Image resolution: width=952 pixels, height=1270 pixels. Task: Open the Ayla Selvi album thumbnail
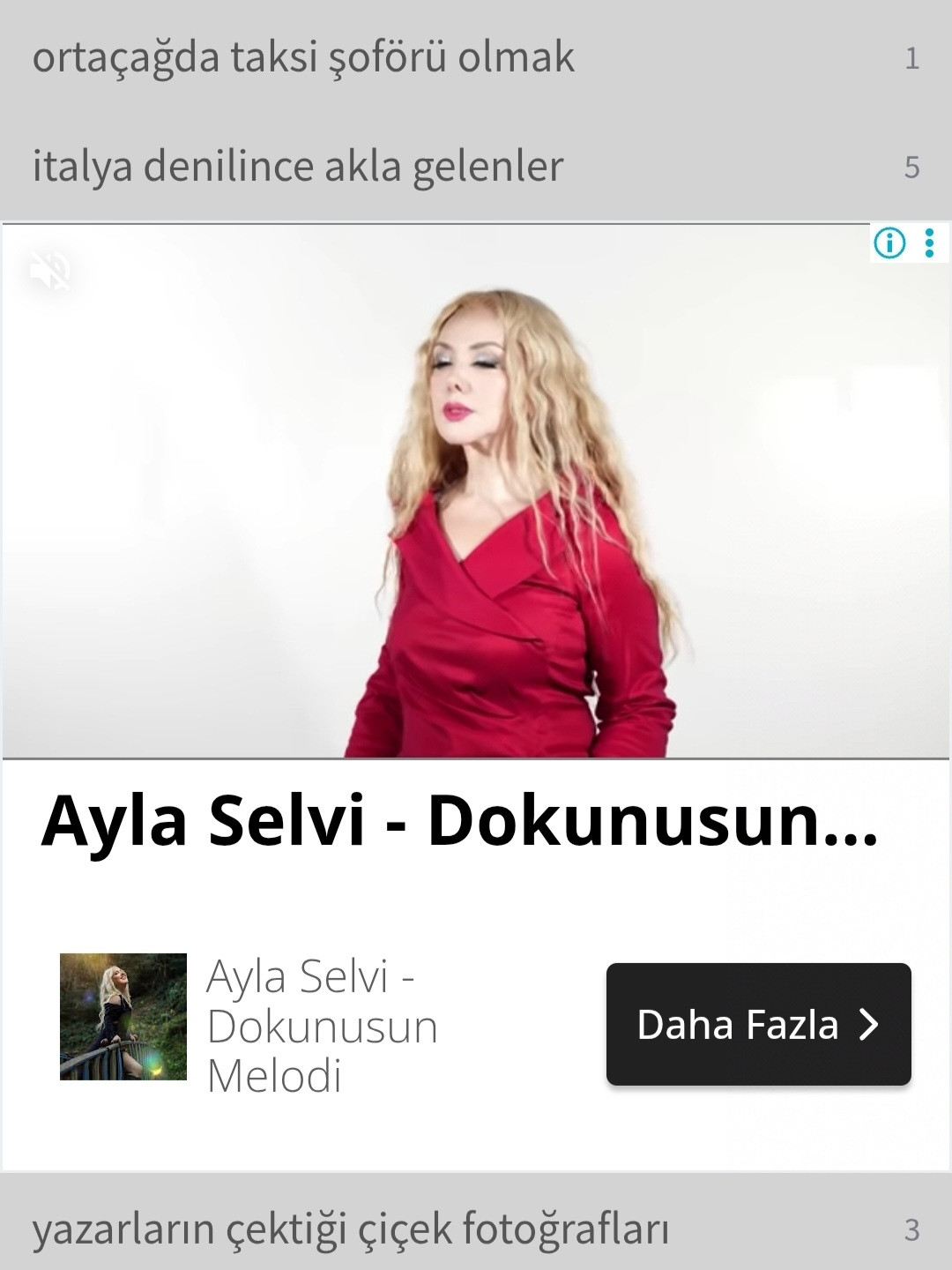point(123,1017)
